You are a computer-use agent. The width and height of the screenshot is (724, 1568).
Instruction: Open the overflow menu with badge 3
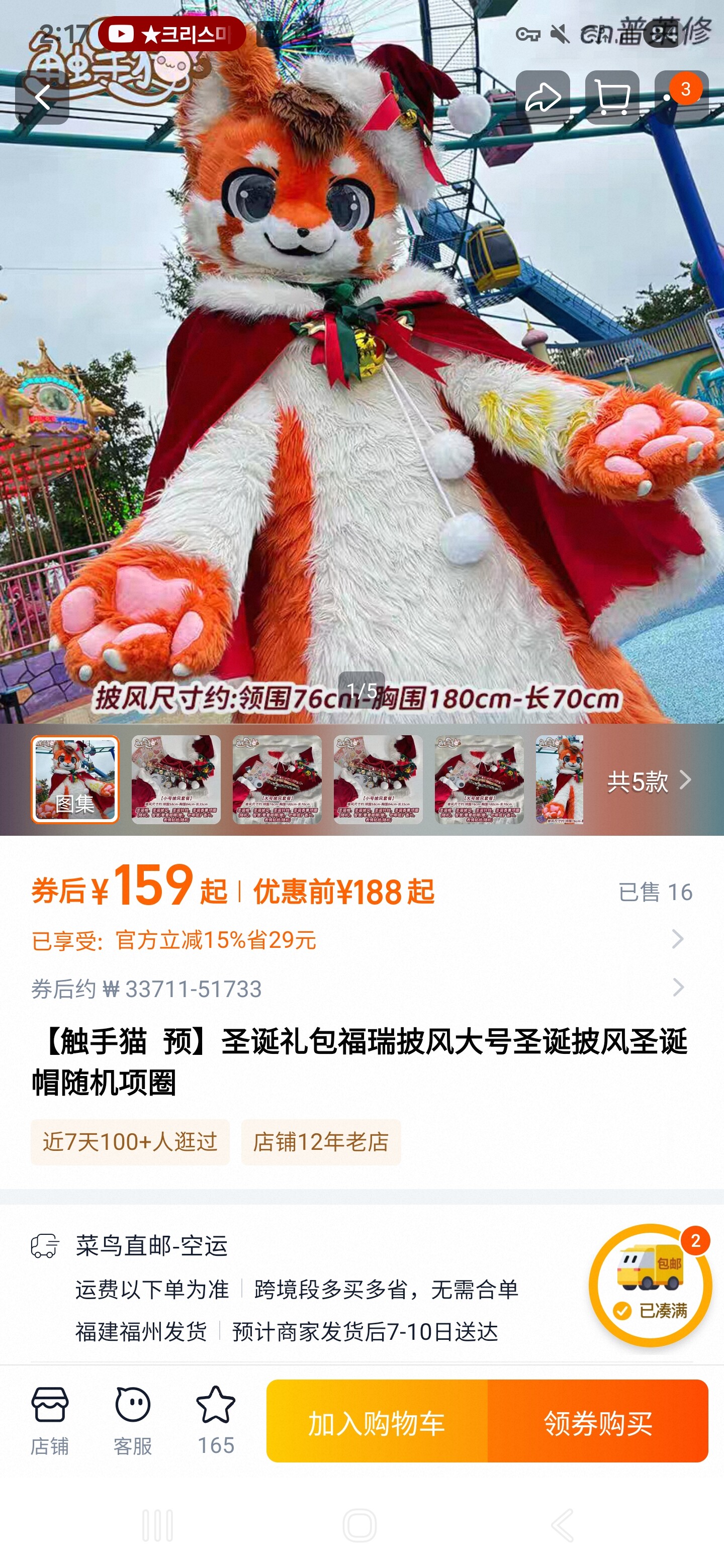pyautogui.click(x=681, y=97)
